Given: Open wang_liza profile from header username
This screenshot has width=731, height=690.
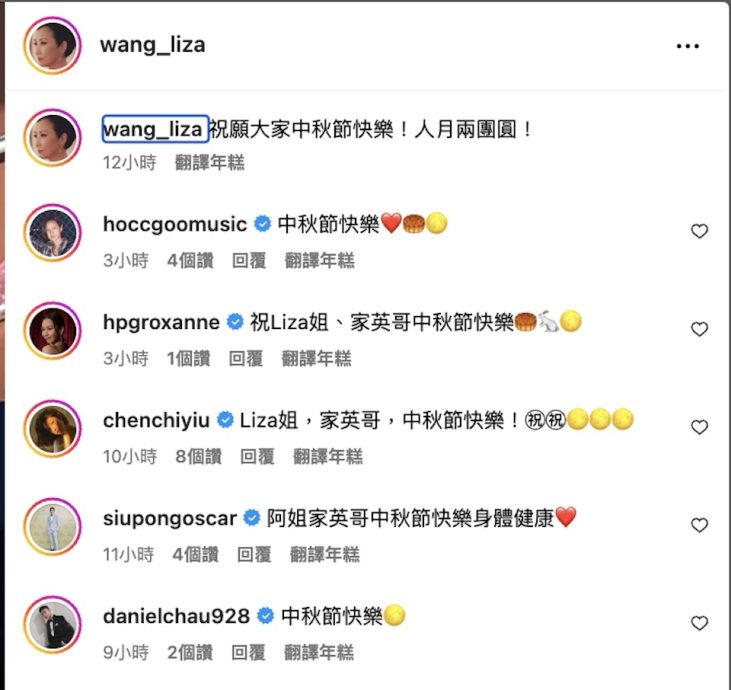Looking at the screenshot, I should 150,46.
